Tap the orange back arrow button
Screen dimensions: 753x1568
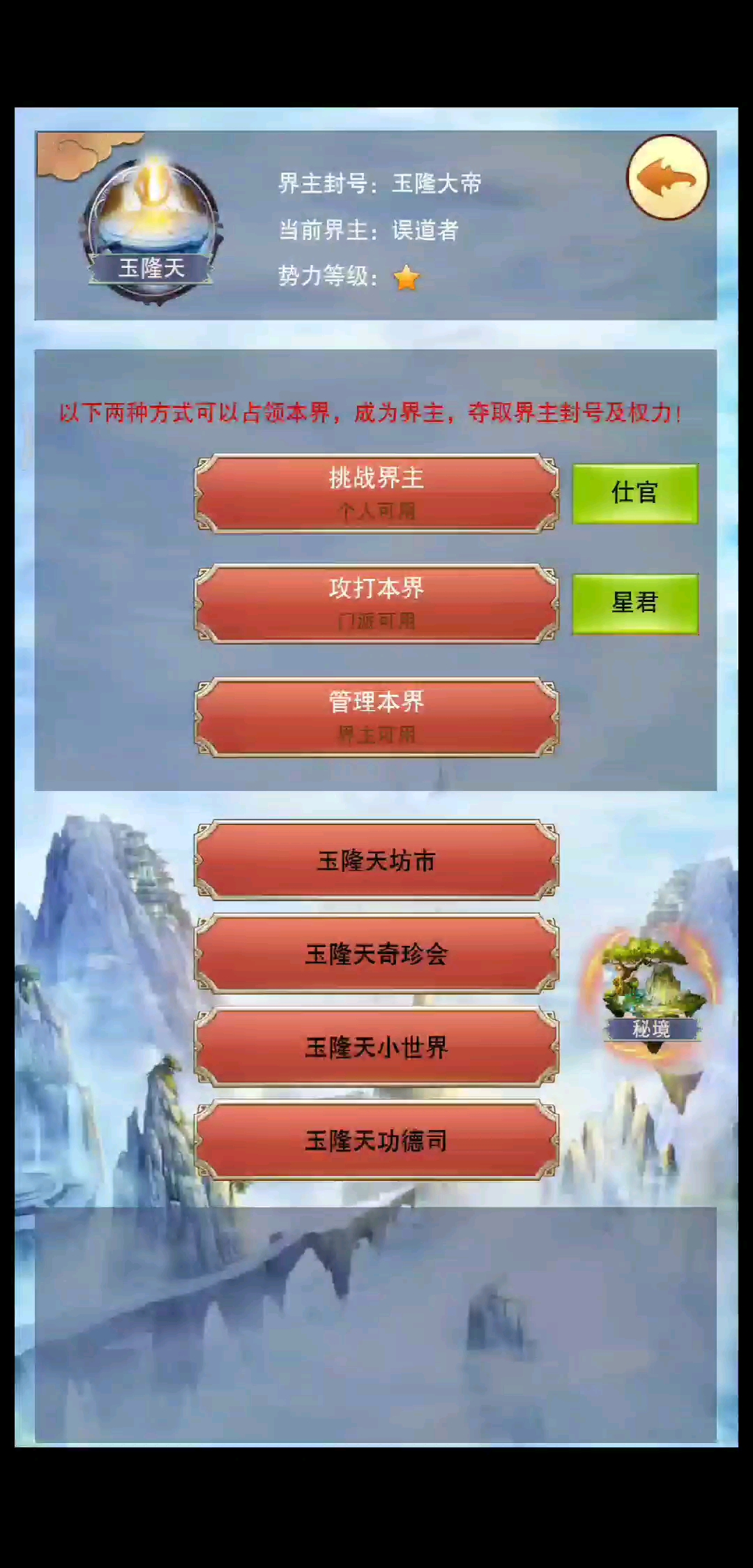[667, 177]
